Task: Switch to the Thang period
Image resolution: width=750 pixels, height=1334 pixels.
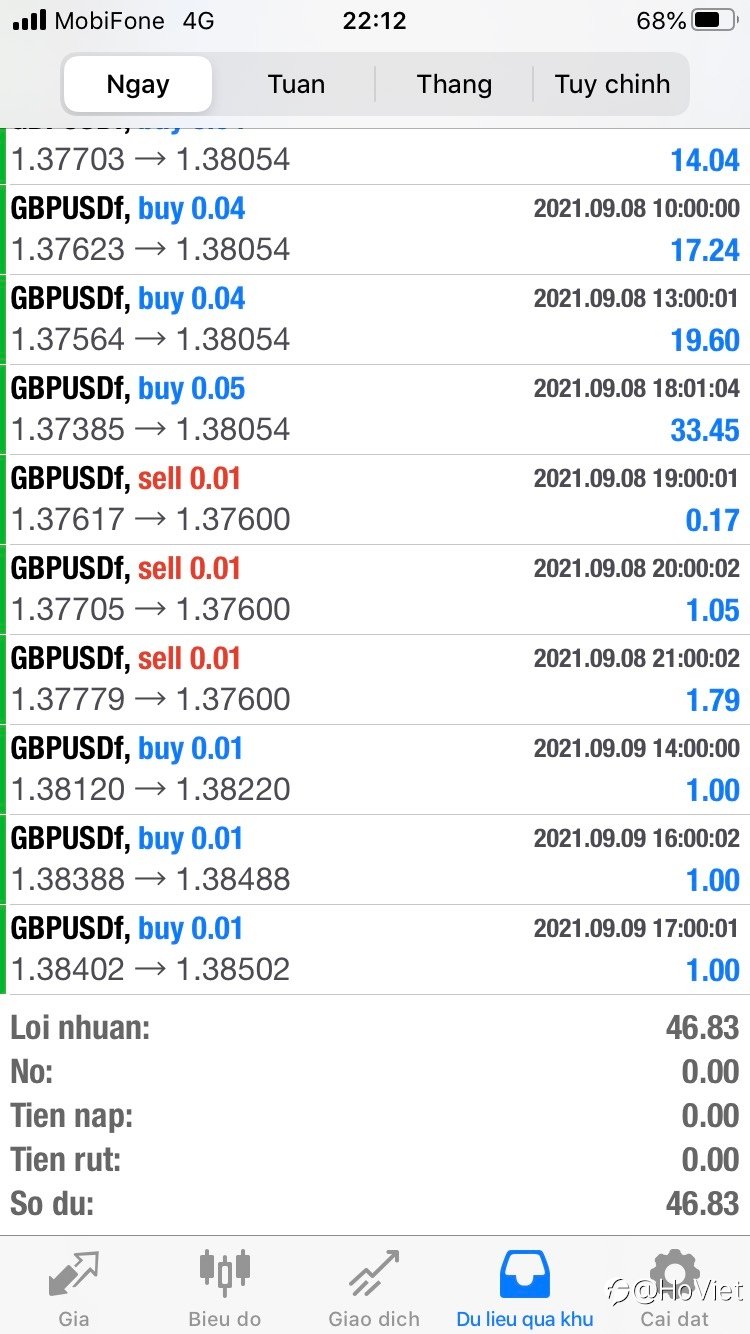Action: coord(454,84)
